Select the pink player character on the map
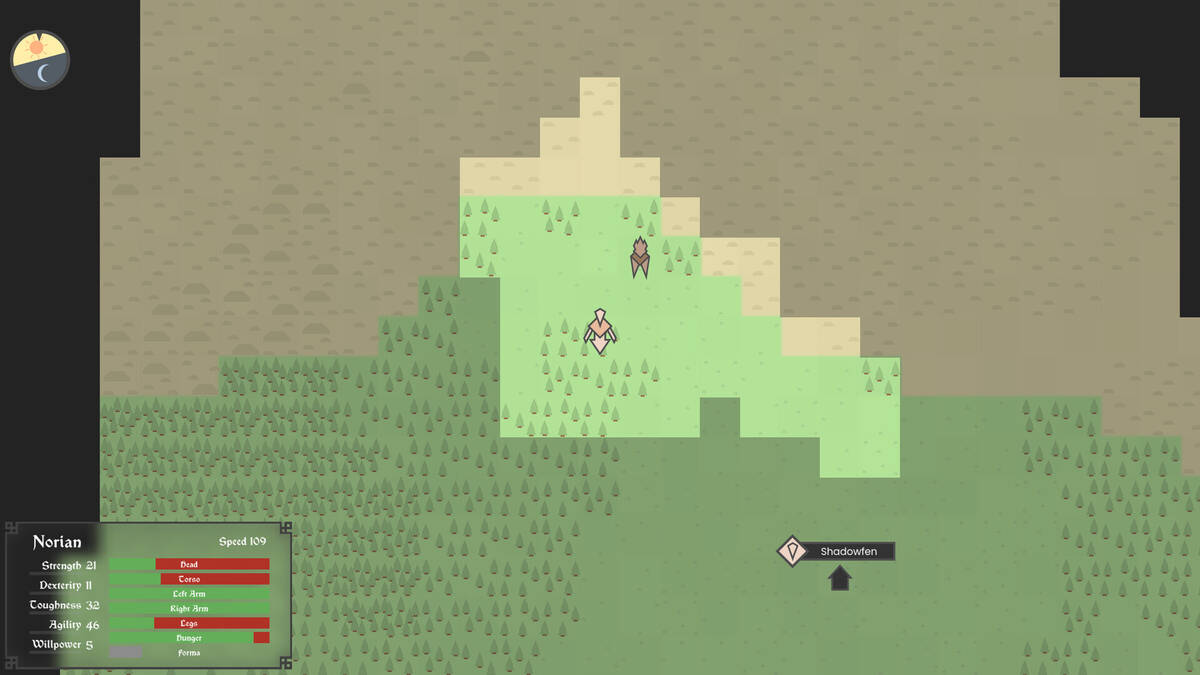Screen dimensions: 1200x675 pos(599,332)
